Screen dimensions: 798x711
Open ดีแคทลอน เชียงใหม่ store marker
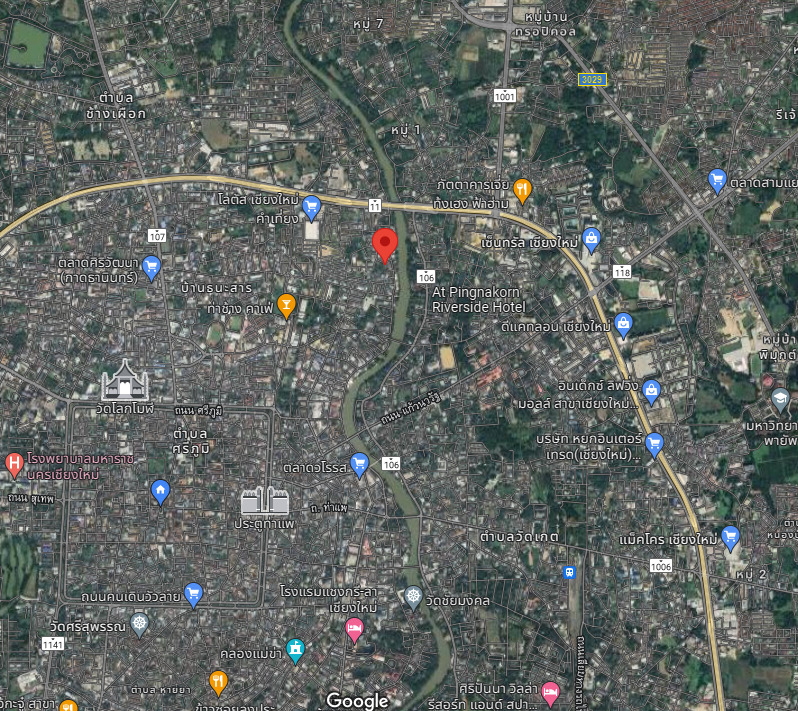(x=624, y=323)
